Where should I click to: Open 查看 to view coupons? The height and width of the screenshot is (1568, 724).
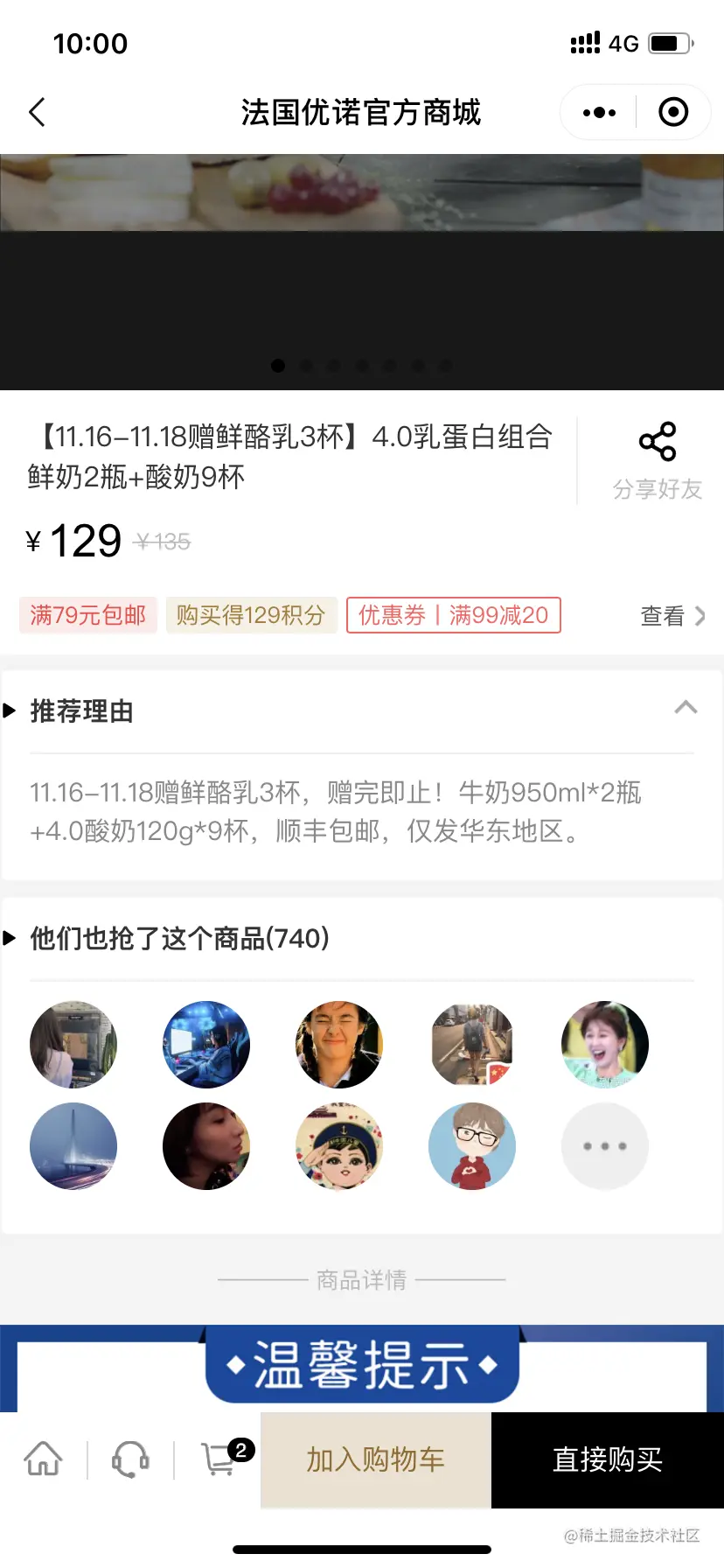click(x=672, y=616)
